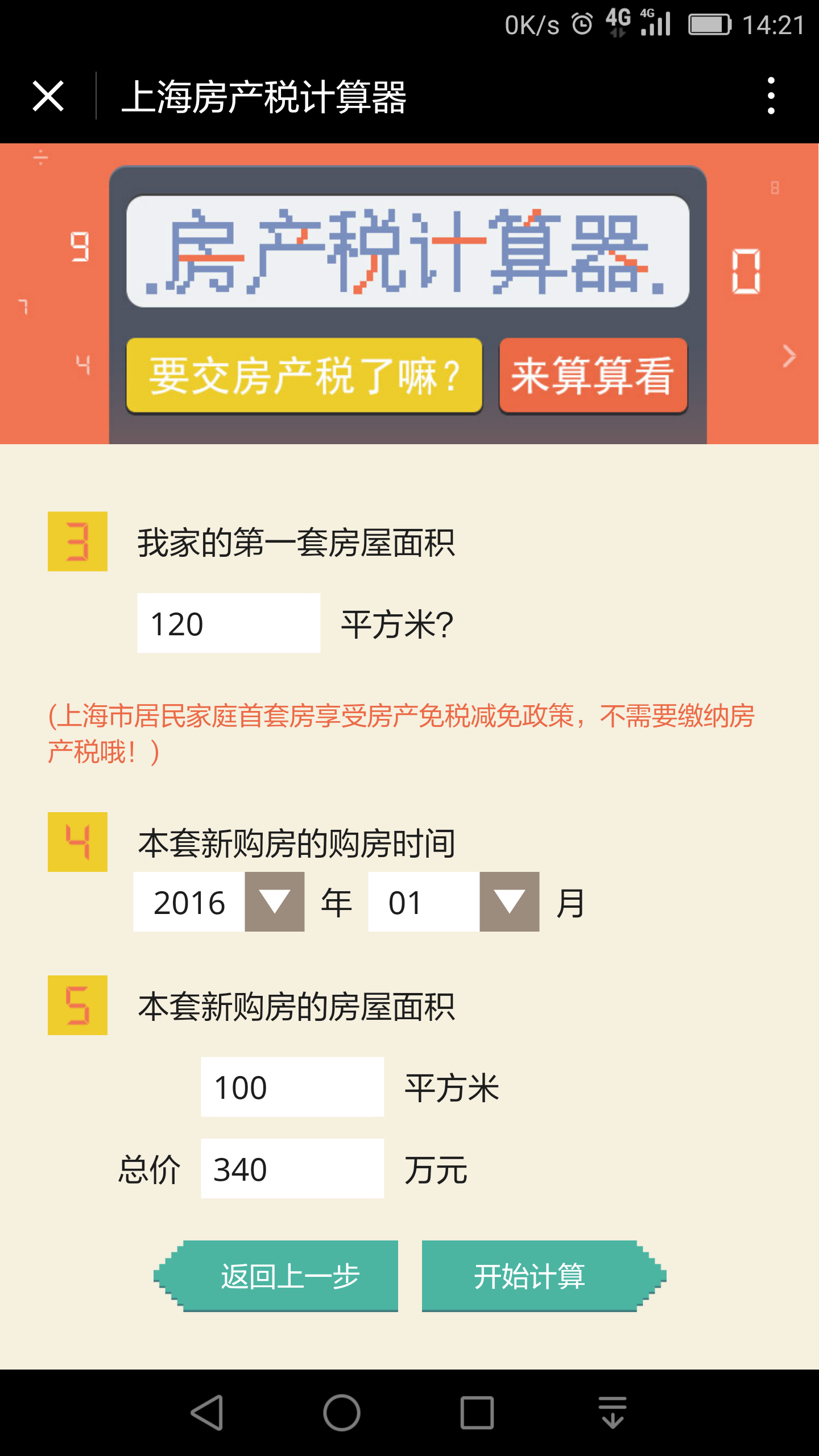
Task: Edit the first home area field showing 120
Action: click(x=229, y=623)
